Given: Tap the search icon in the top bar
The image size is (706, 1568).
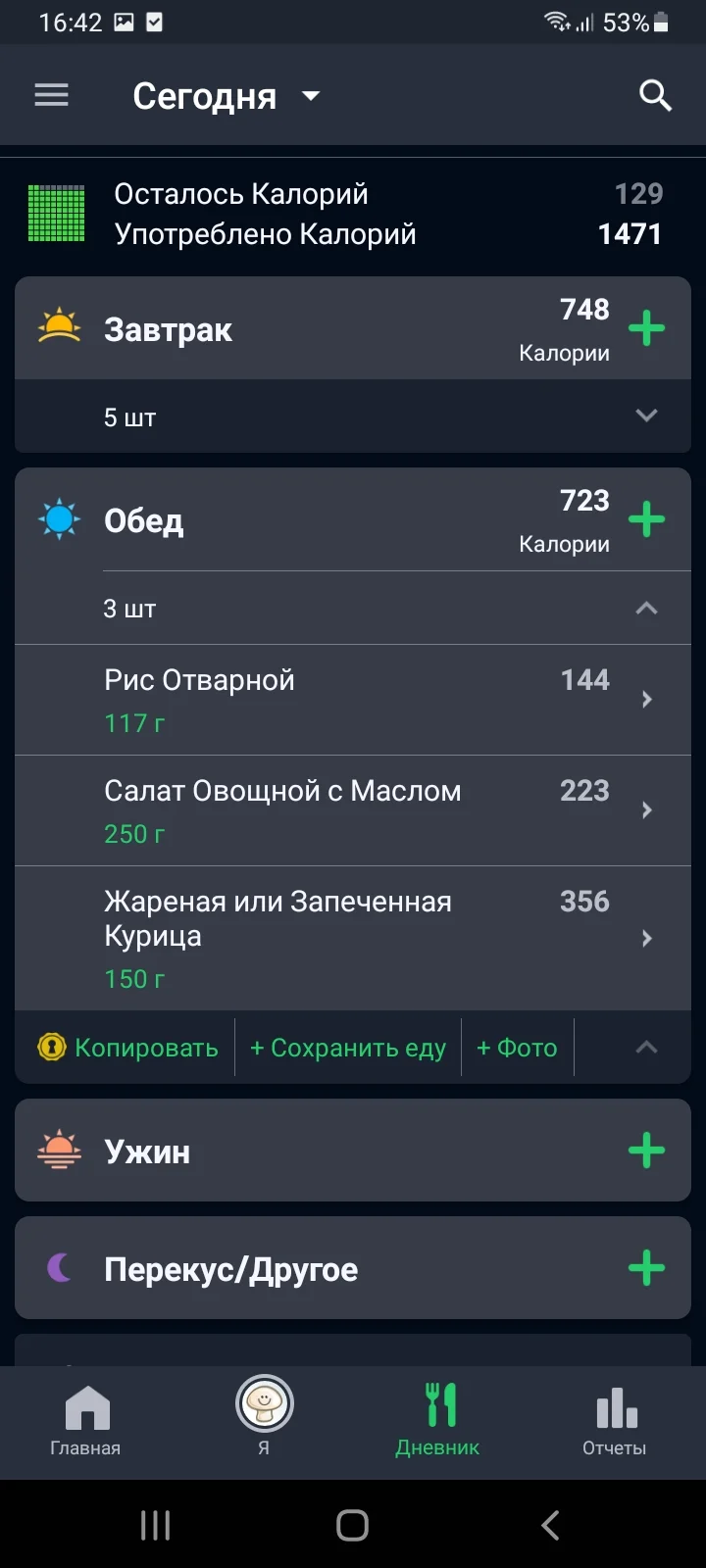Looking at the screenshot, I should tap(654, 95).
